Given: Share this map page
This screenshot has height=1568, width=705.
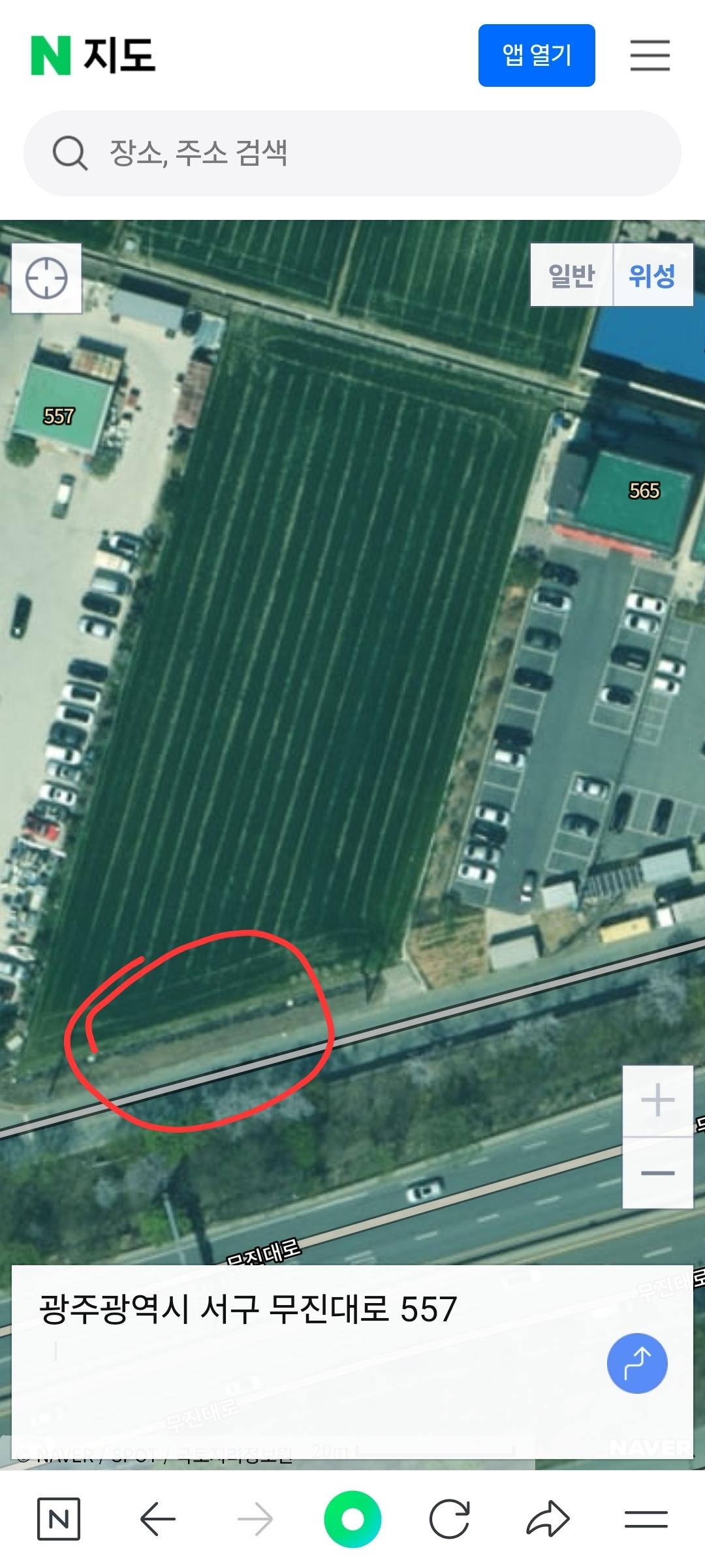Looking at the screenshot, I should point(547,1520).
